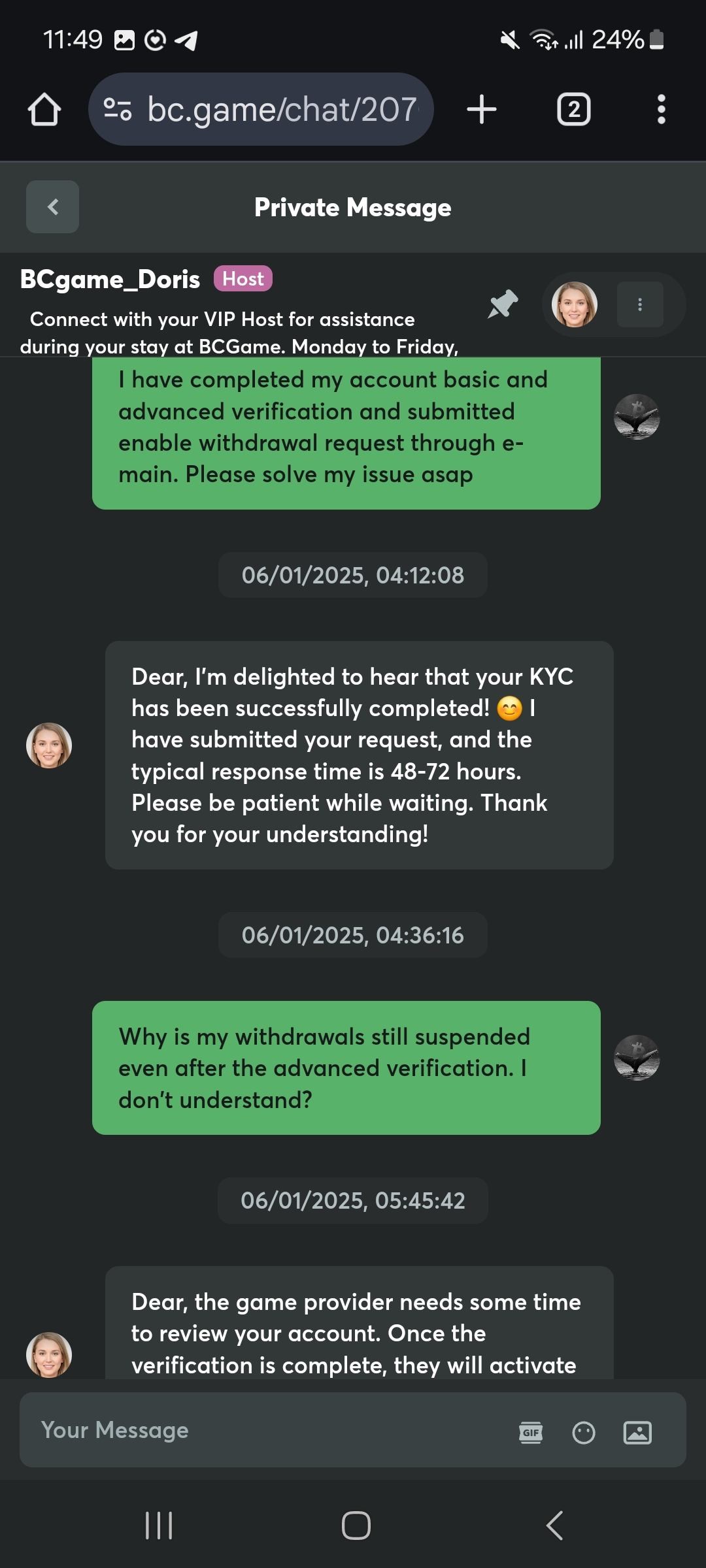Open the GIF picker
The image size is (706, 1568).
pos(530,1433)
